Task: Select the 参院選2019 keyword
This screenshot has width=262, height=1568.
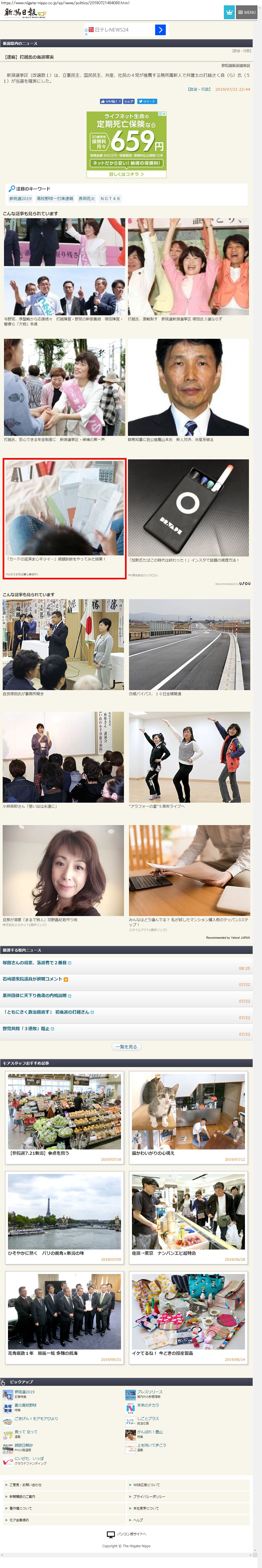Action: coord(20,198)
